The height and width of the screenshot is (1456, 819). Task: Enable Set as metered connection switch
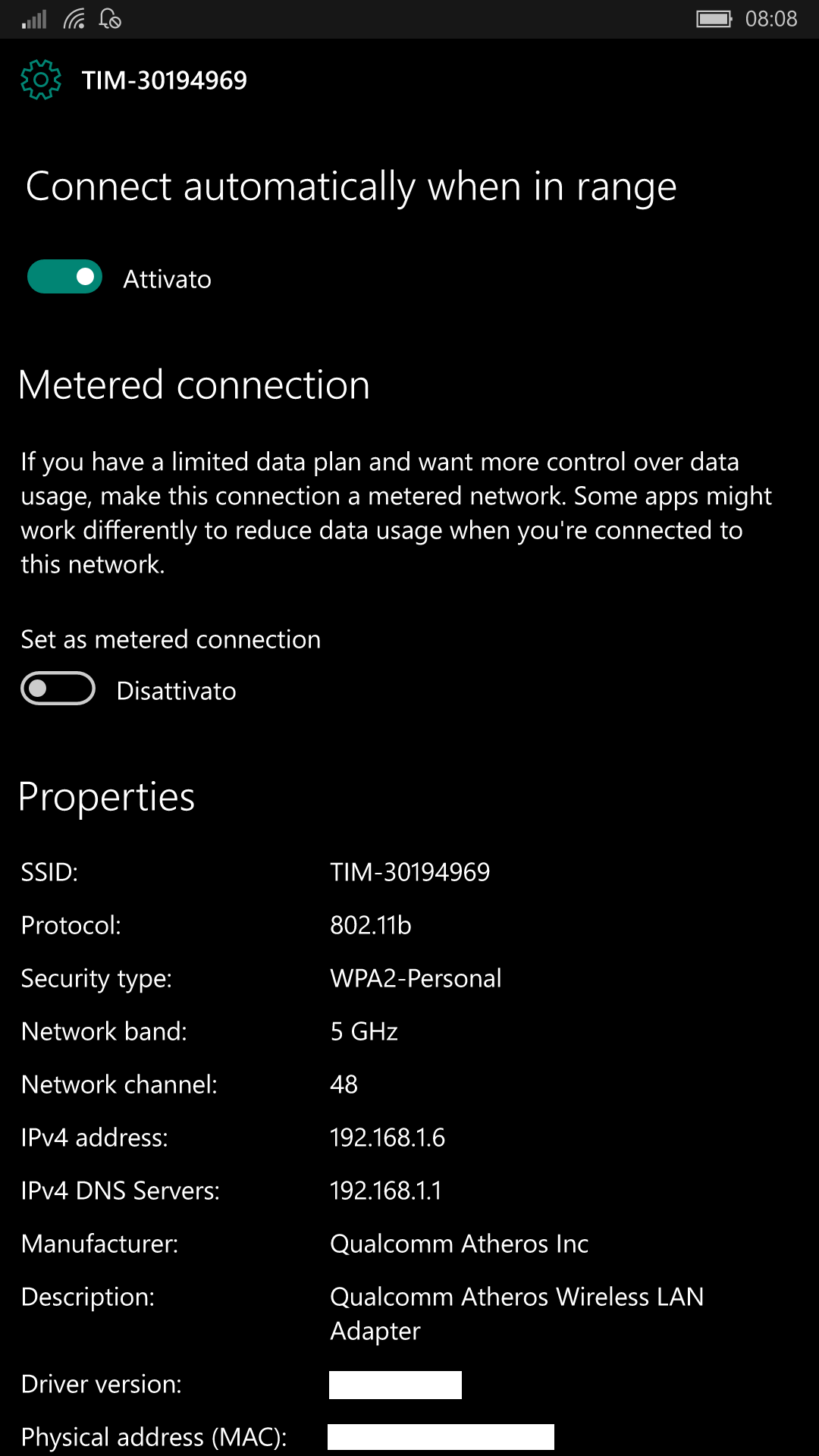click(58, 689)
